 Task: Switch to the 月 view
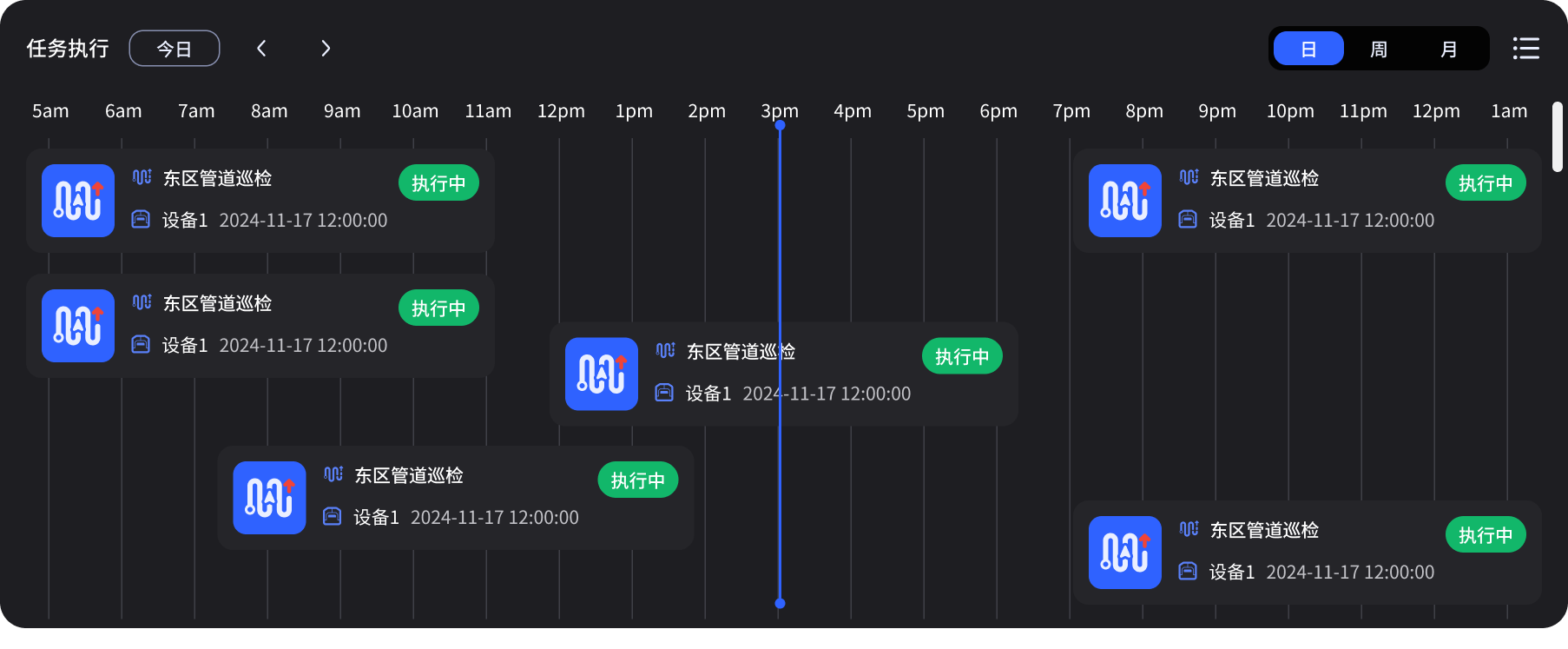(1448, 49)
